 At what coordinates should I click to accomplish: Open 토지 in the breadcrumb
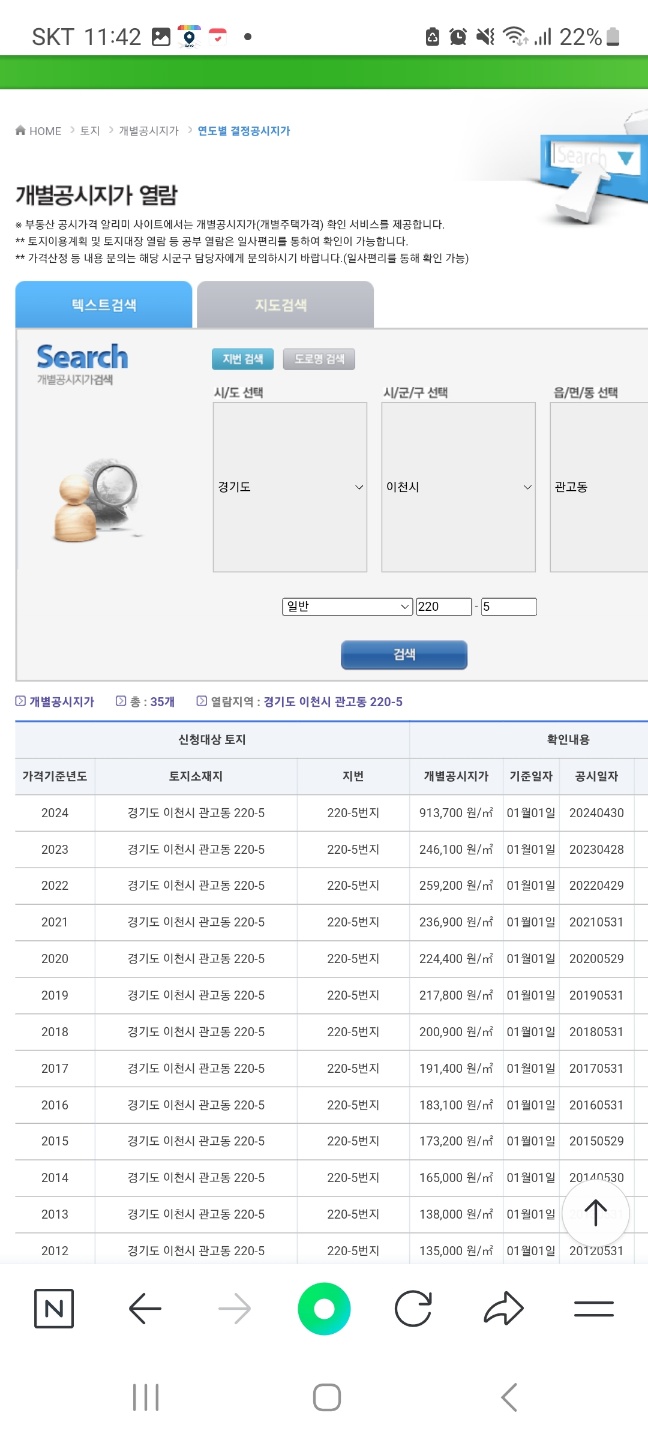tap(90, 131)
